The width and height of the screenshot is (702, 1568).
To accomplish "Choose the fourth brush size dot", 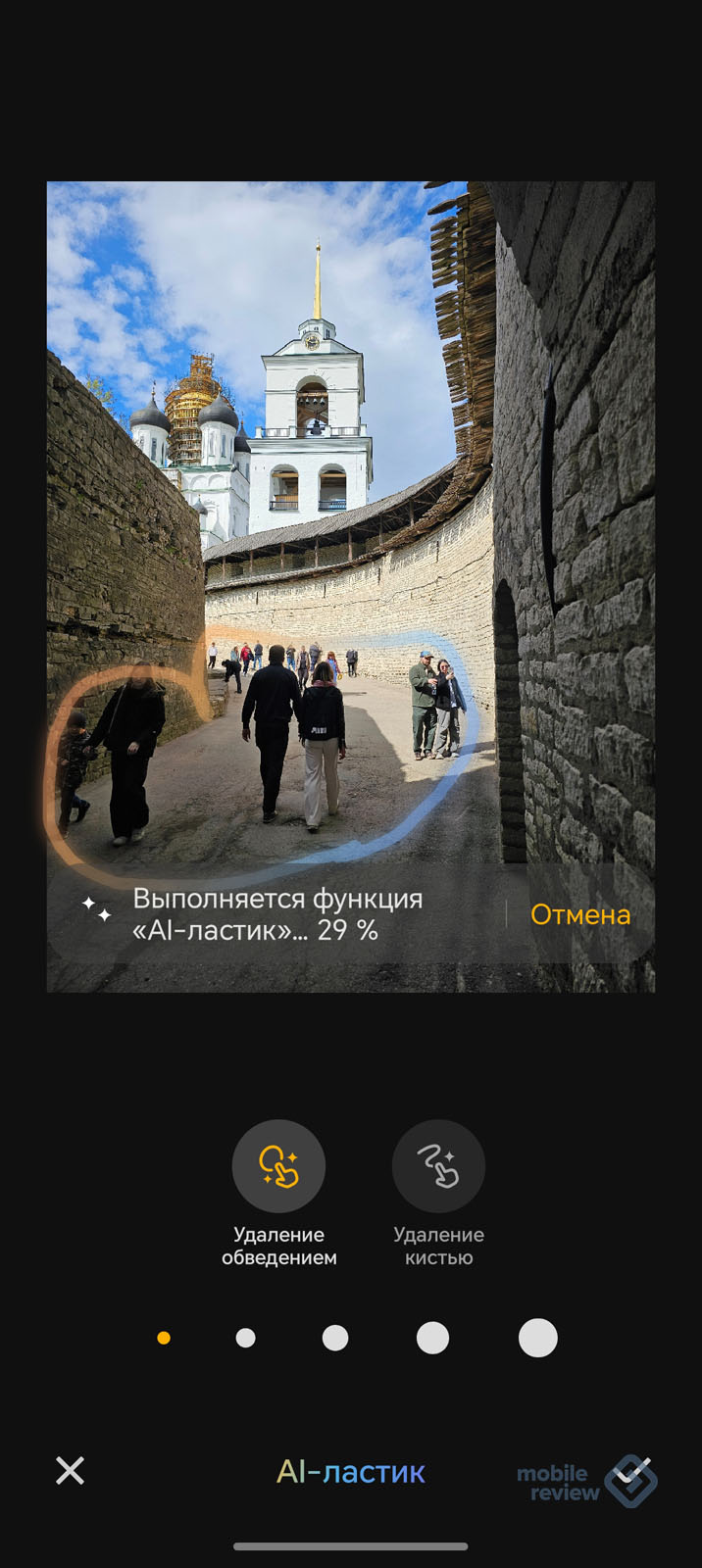I will (x=432, y=1338).
